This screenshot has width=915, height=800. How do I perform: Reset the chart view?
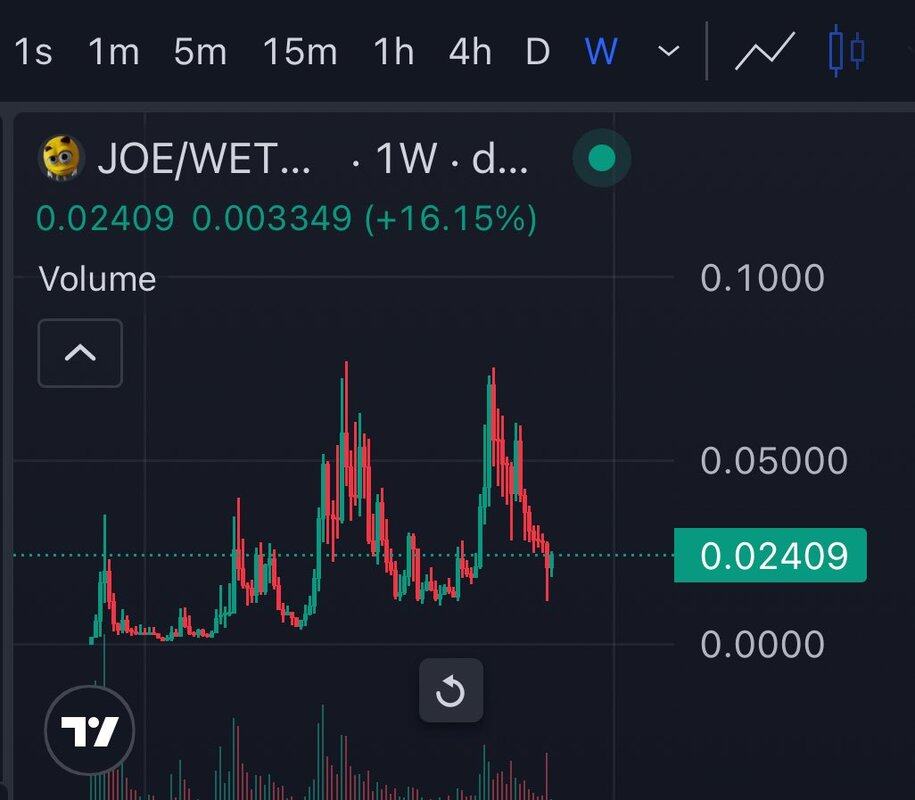450,690
